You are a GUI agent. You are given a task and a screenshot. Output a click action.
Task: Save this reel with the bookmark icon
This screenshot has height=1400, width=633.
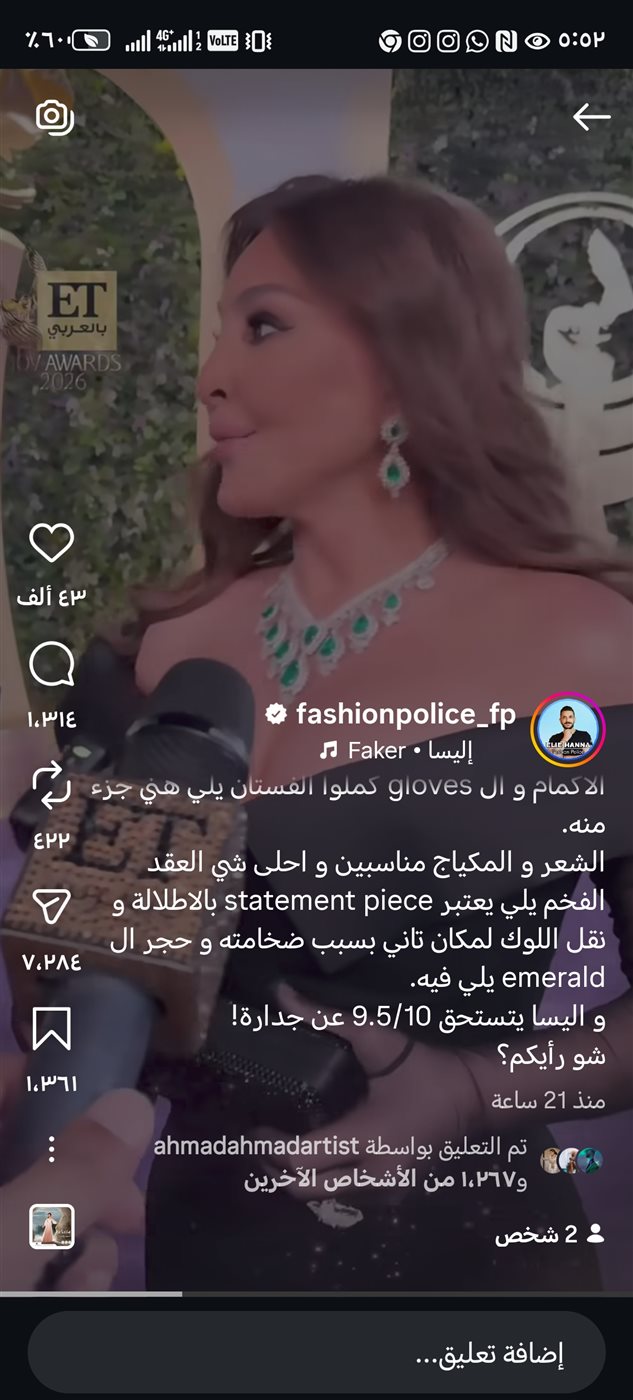[x=52, y=1028]
